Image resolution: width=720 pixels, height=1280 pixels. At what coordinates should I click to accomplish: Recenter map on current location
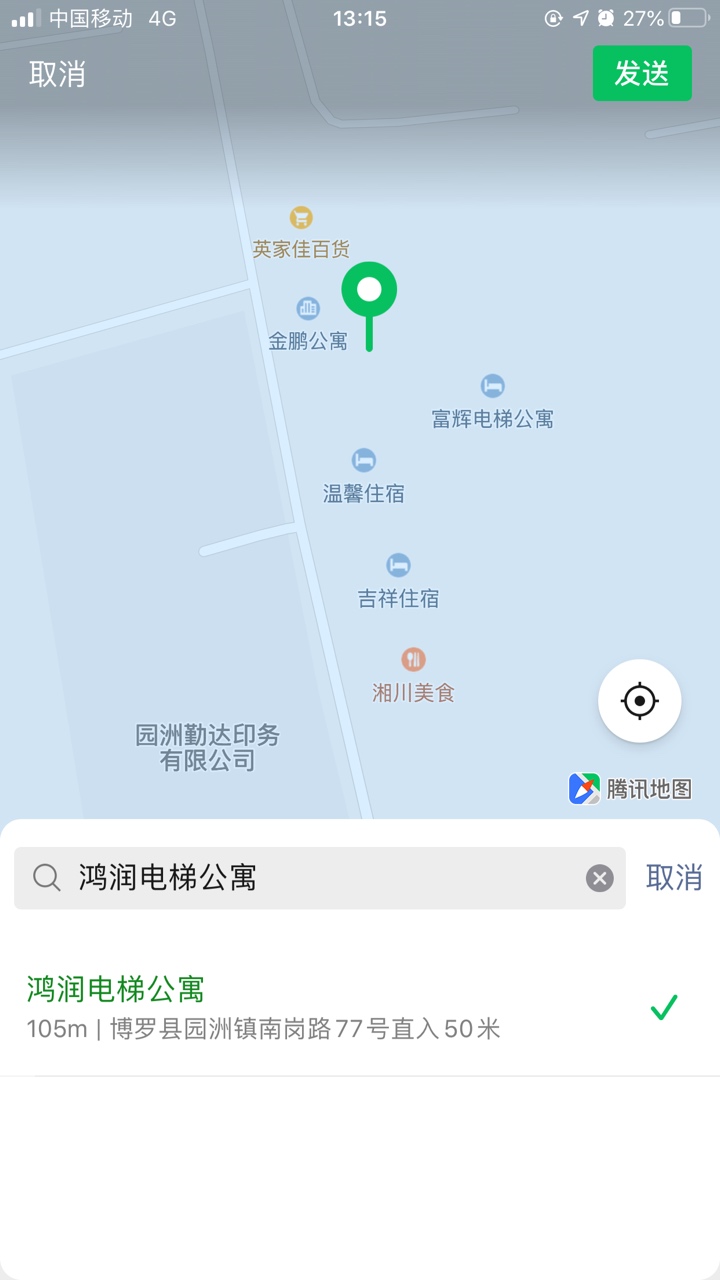(x=640, y=701)
